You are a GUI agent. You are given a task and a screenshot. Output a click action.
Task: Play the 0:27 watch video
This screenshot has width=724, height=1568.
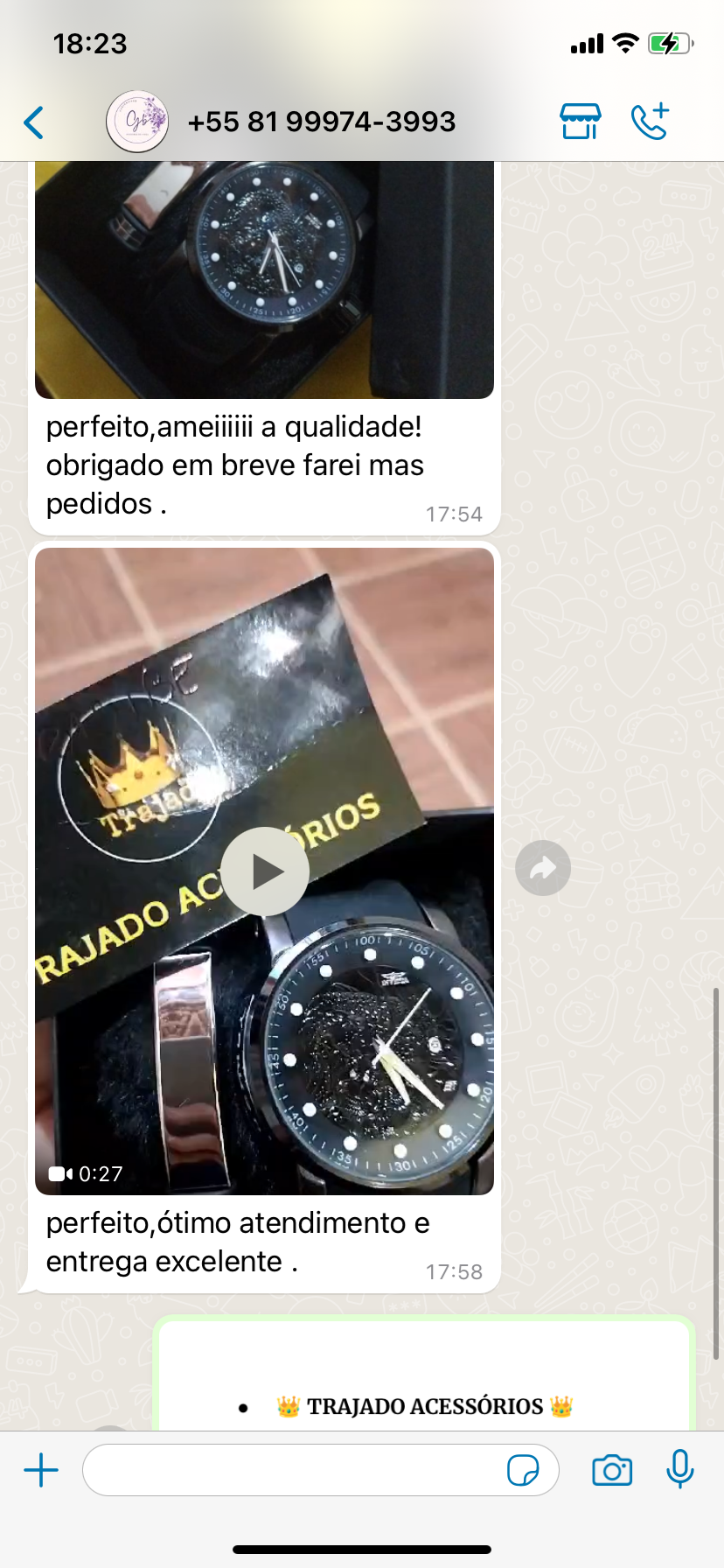pos(264,871)
